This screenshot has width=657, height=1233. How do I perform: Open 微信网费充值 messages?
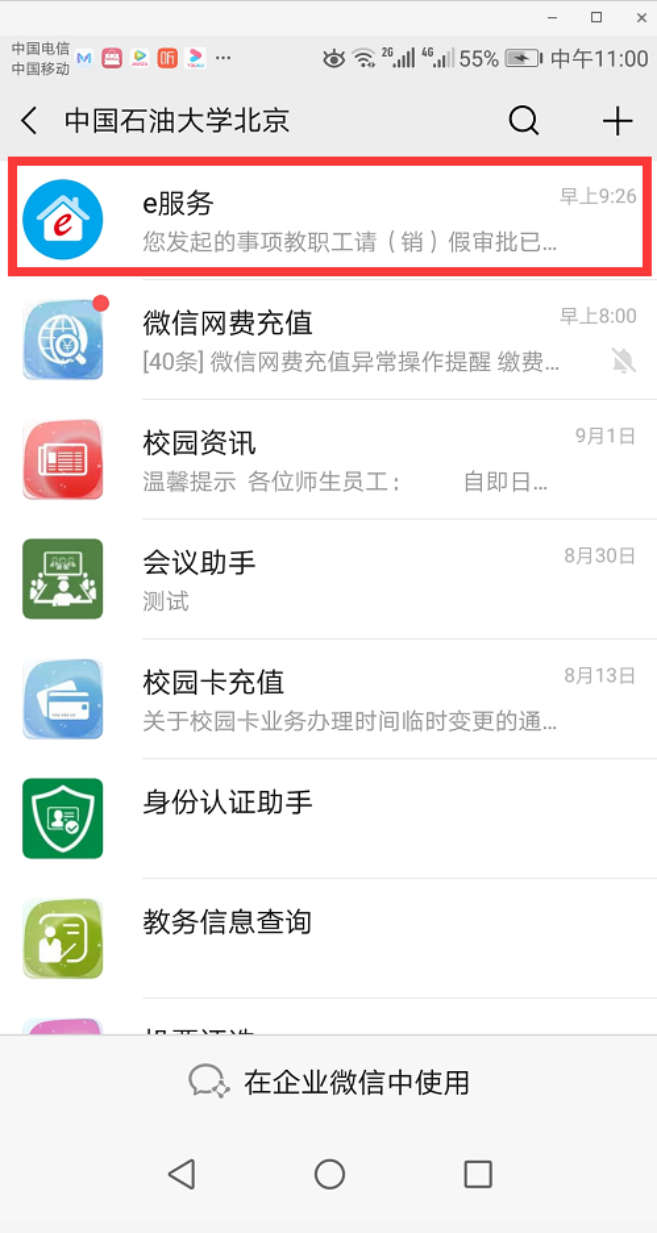(x=328, y=340)
